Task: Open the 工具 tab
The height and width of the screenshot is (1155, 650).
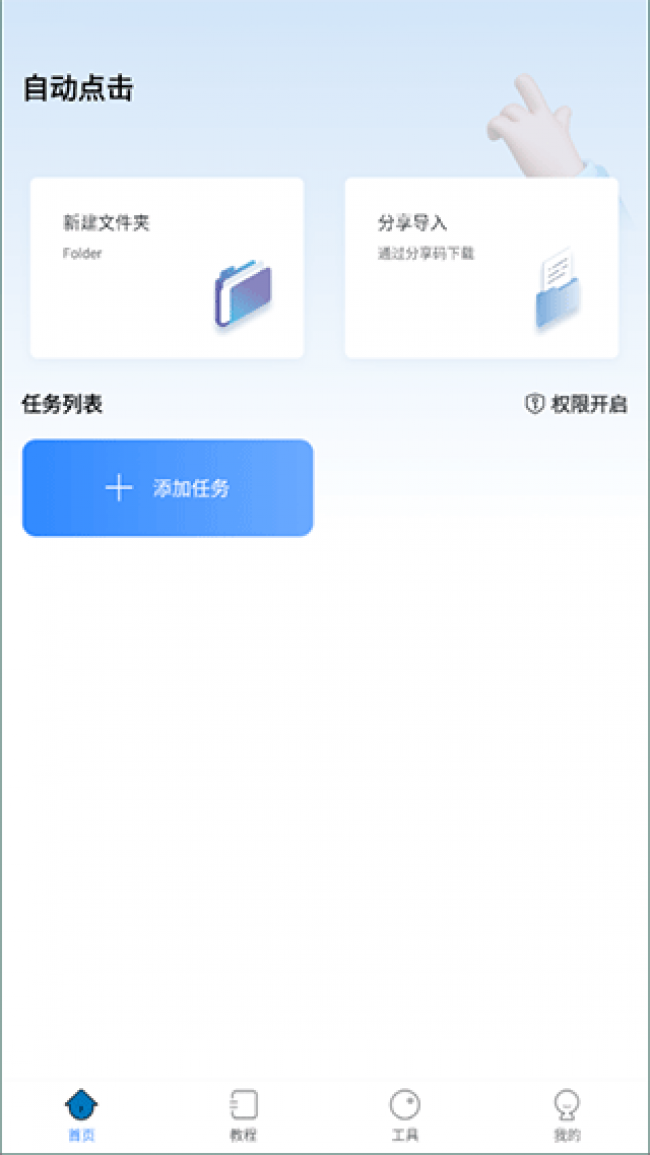Action: point(405,1114)
